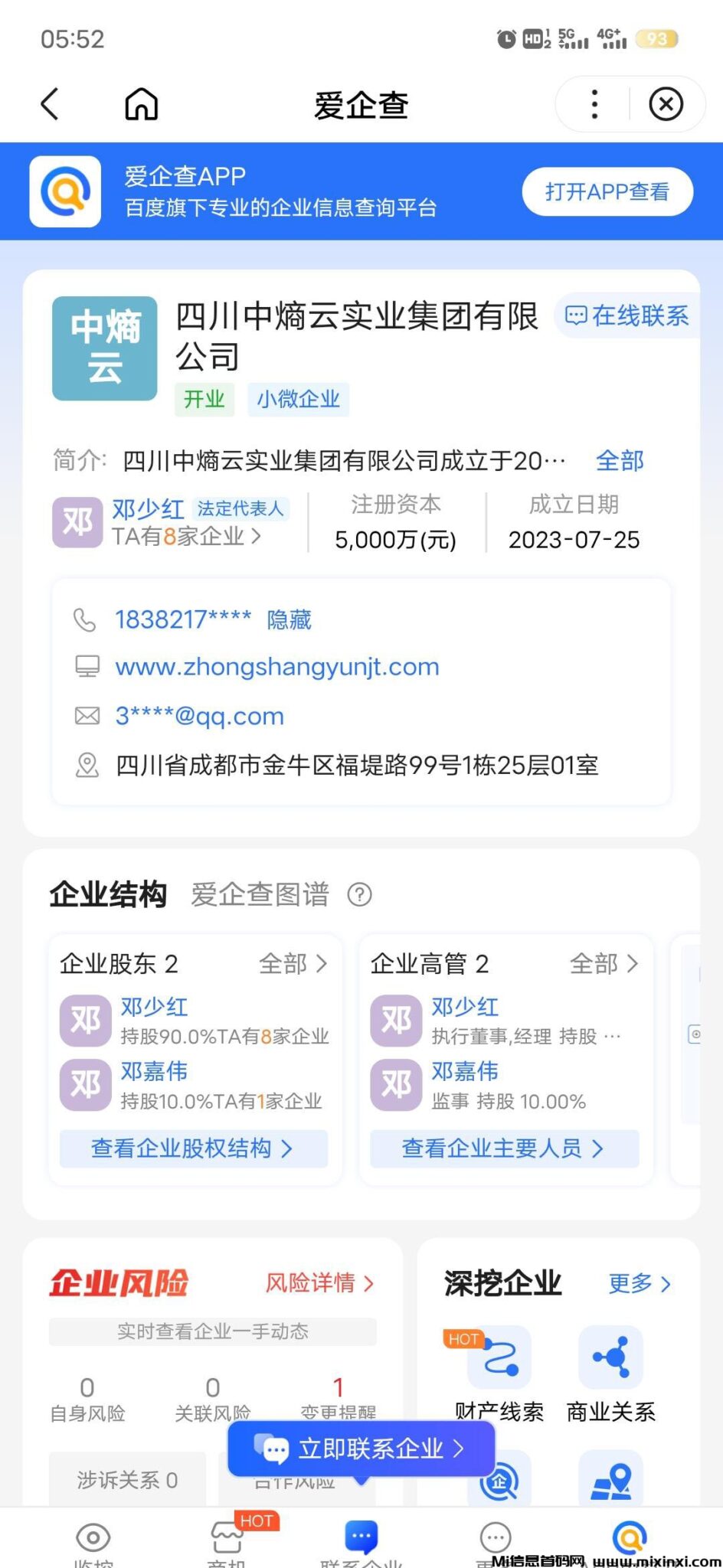723x1568 pixels.
Task: Open shareholder 邓嘉伟 profile
Action: (x=154, y=1071)
